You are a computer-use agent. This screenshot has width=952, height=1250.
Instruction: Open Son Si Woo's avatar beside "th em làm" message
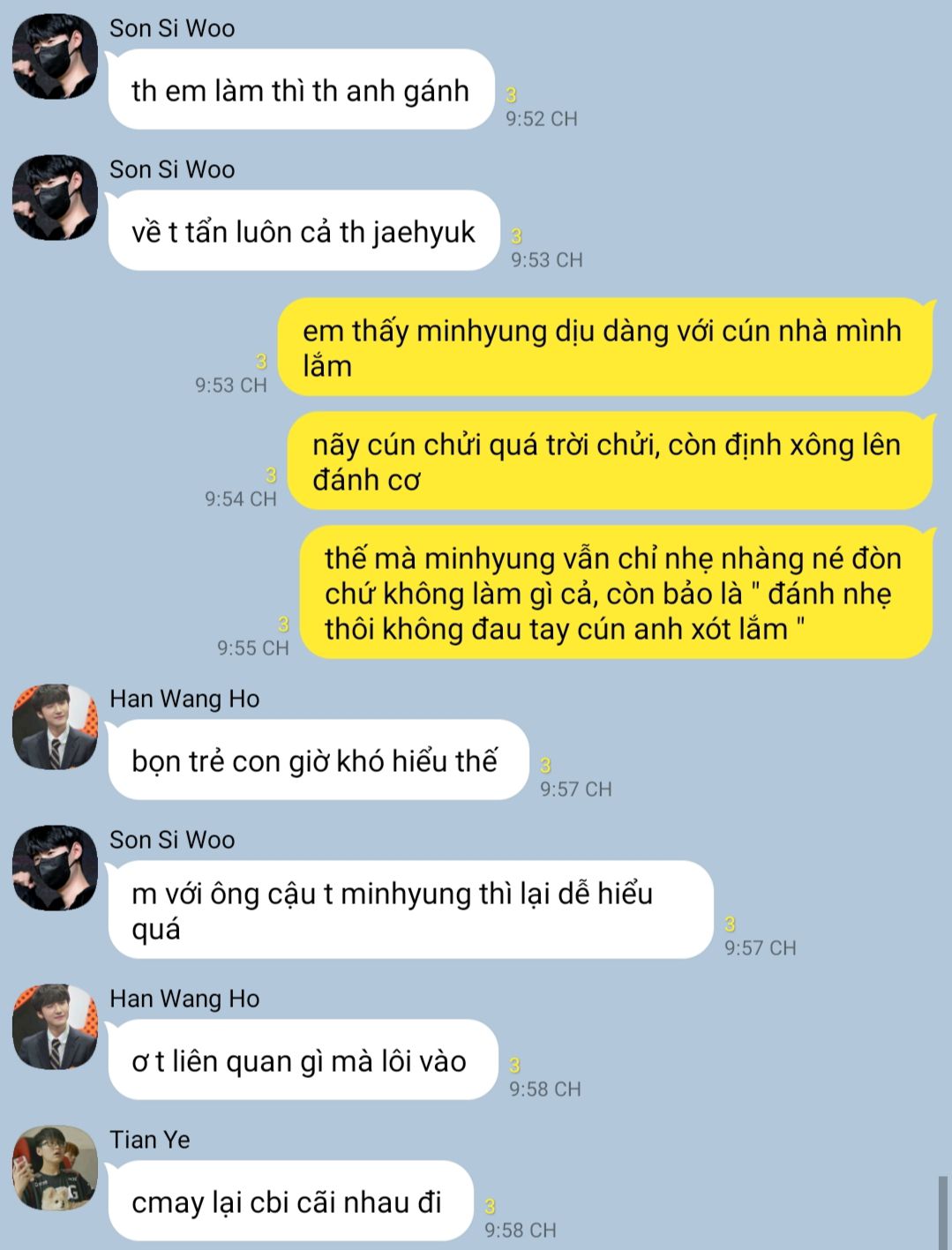(55, 56)
